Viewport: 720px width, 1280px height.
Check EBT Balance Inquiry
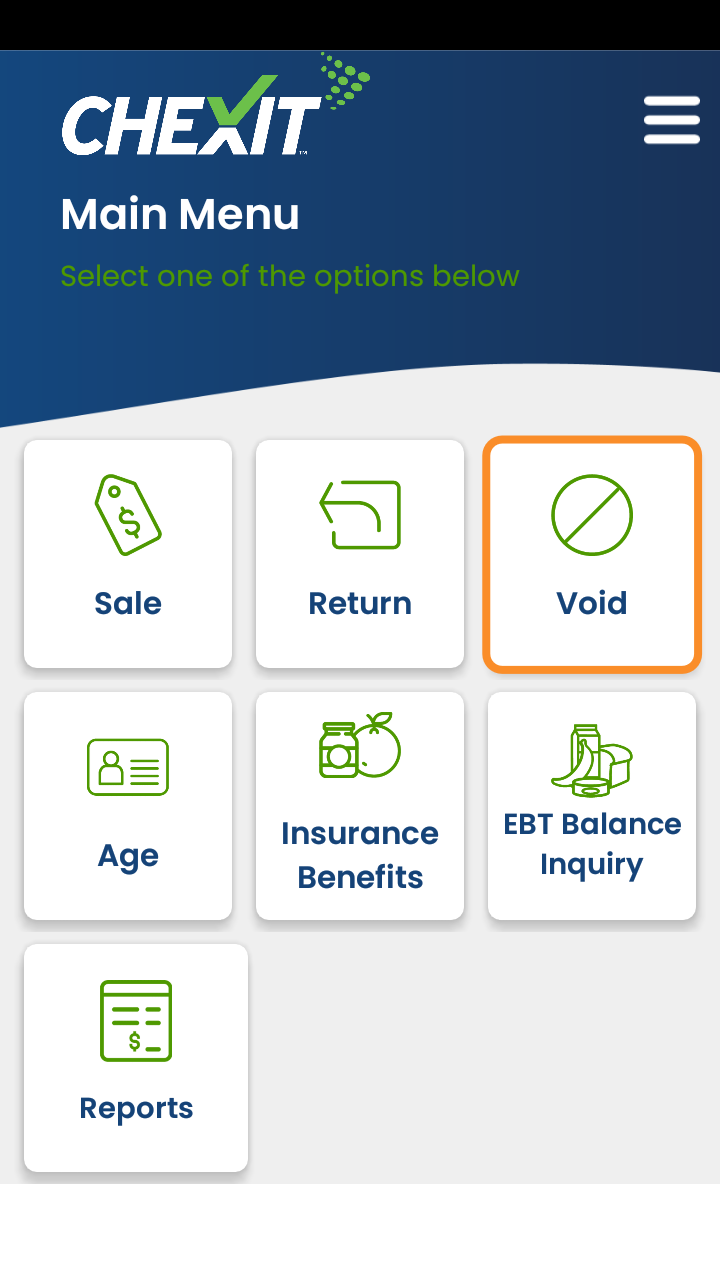pos(592,806)
